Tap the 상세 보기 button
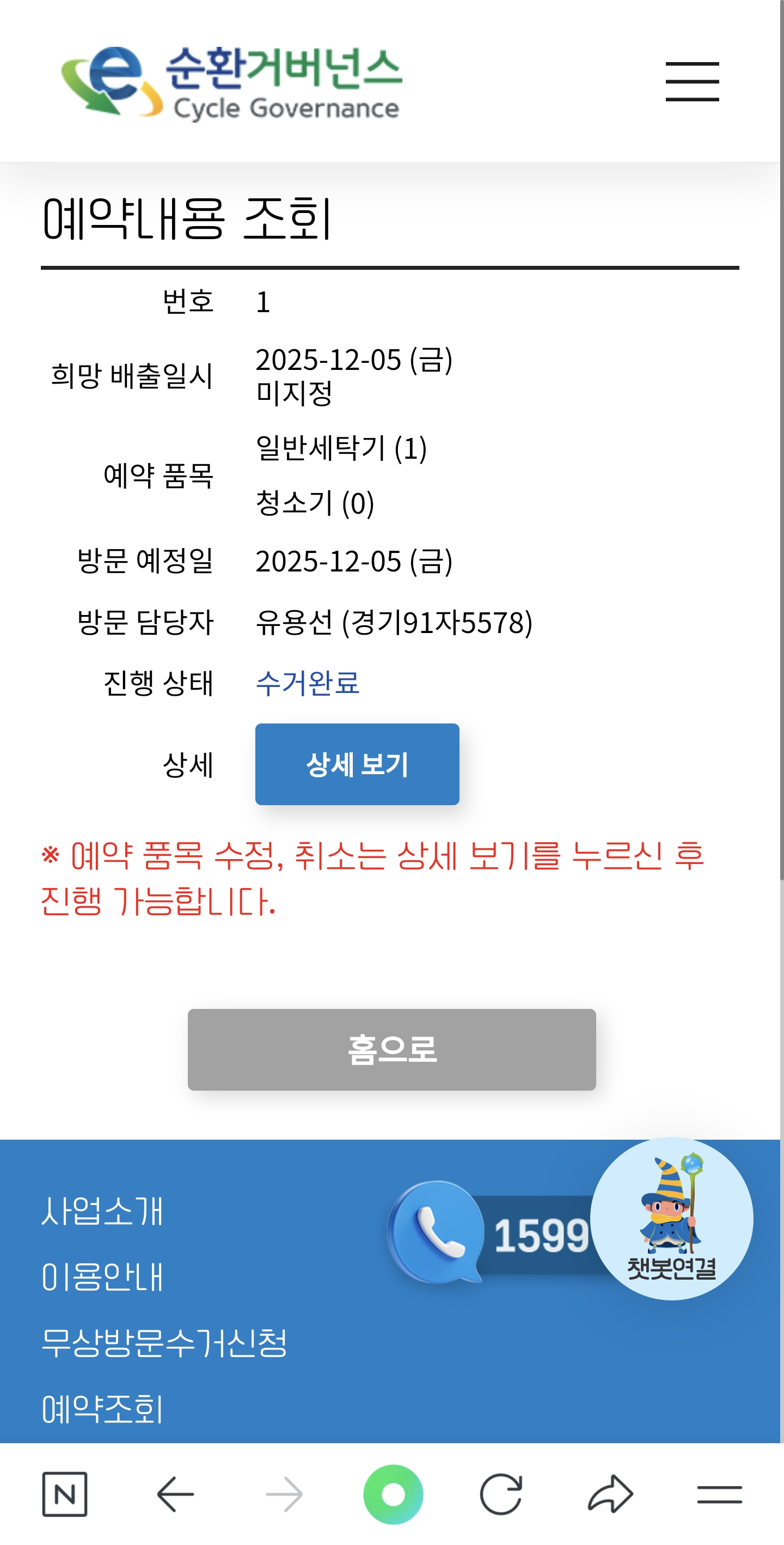 357,764
